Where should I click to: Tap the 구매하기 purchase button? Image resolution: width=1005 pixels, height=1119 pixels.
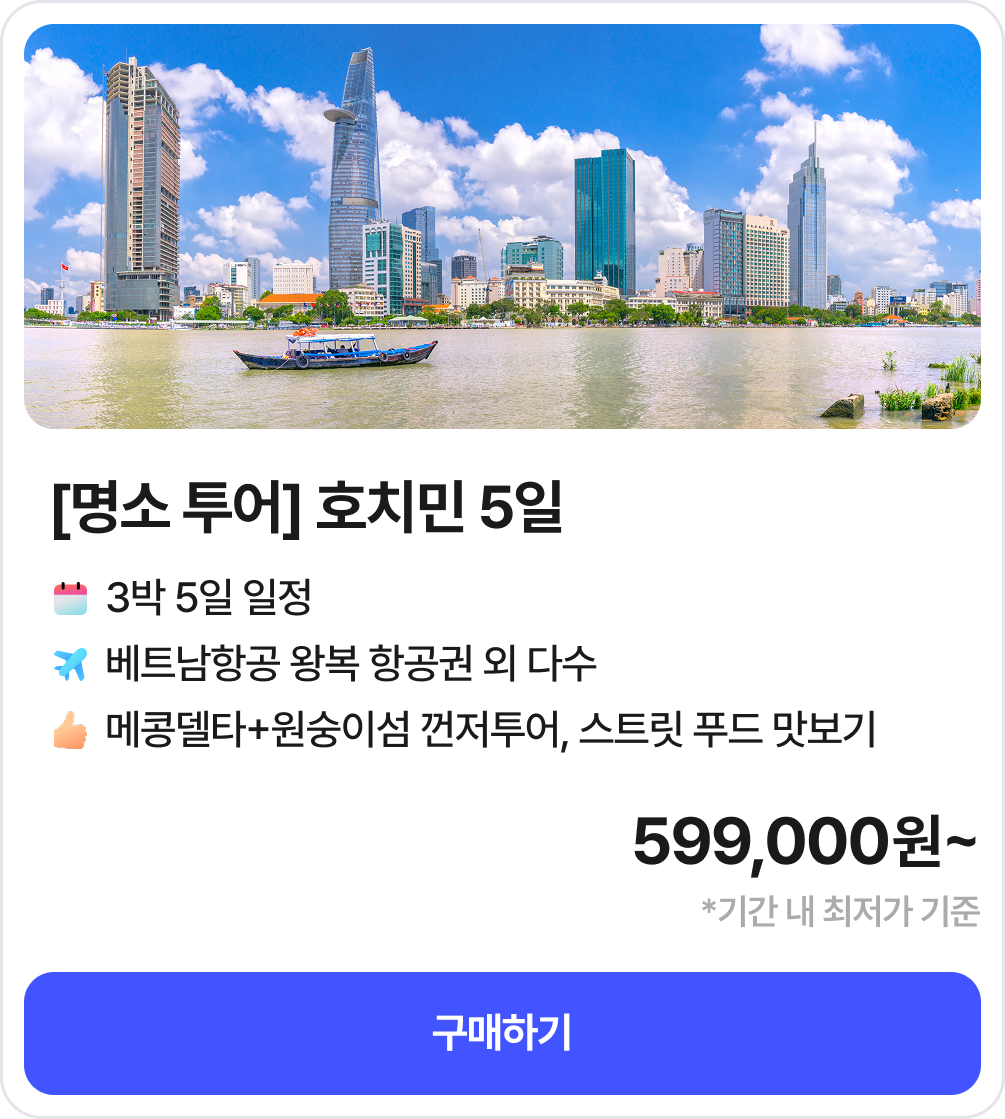coord(502,1033)
